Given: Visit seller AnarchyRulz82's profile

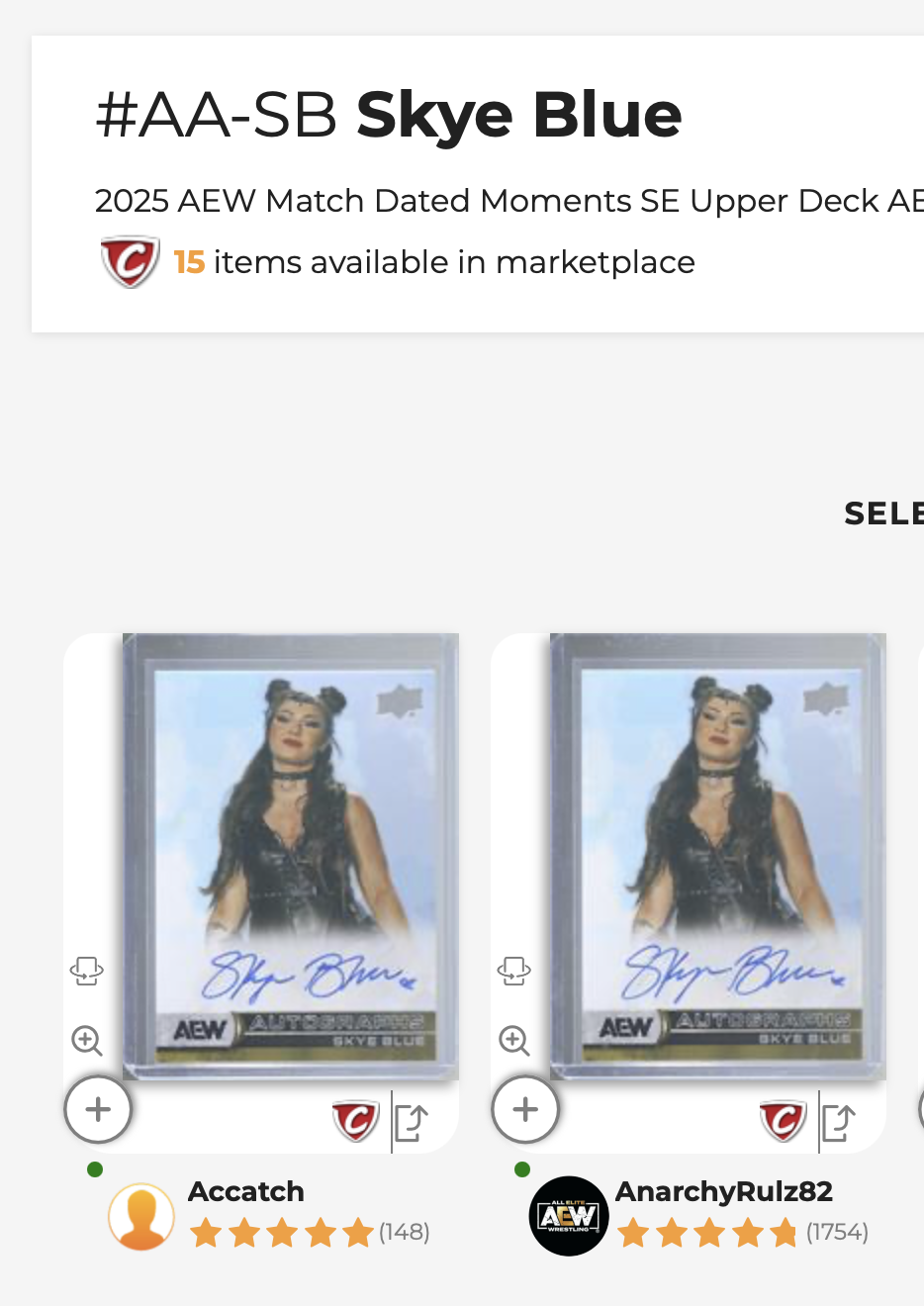Looking at the screenshot, I should (x=723, y=1191).
